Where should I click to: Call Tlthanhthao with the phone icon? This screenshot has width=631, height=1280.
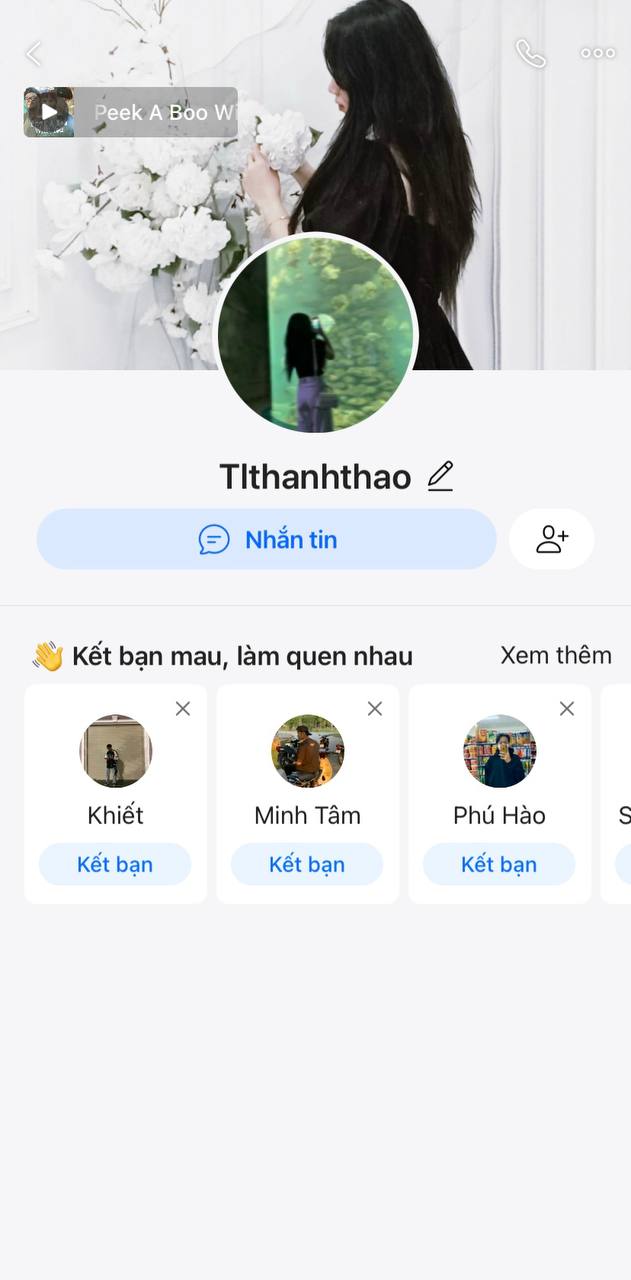tap(530, 54)
